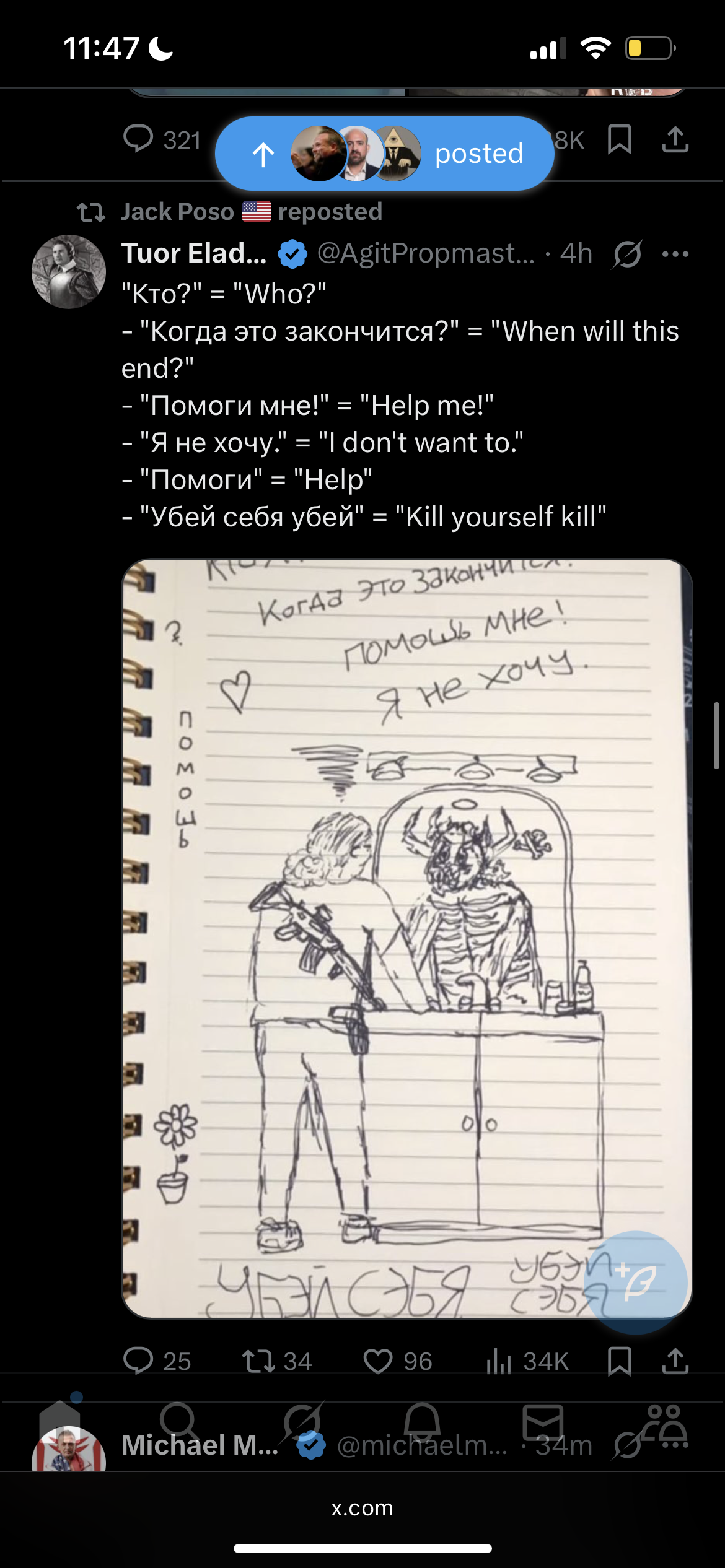Compose a new post with floating button
The height and width of the screenshot is (1568, 725).
[x=637, y=1281]
